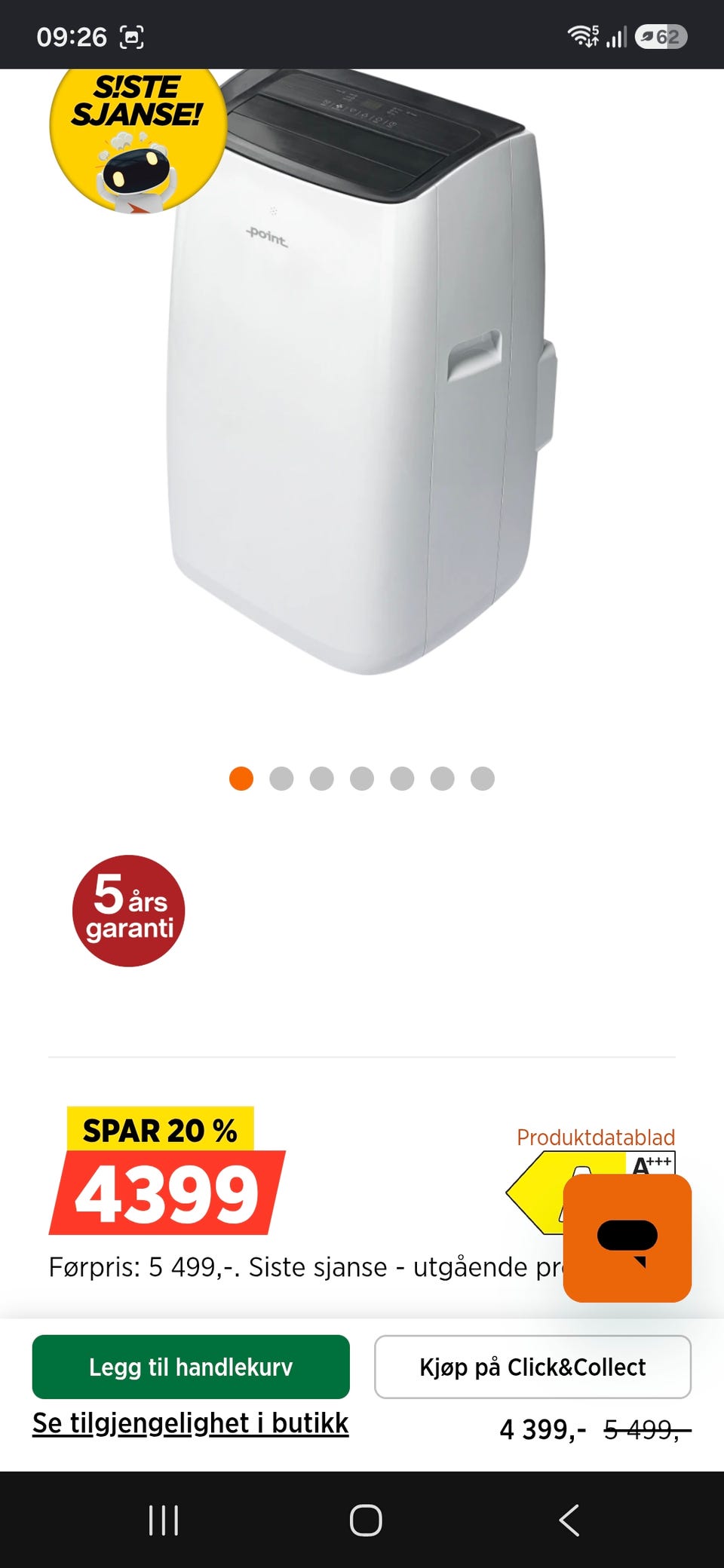Jump to the second product image dot
Viewport: 724px width, 1568px height.
pyautogui.click(x=281, y=779)
